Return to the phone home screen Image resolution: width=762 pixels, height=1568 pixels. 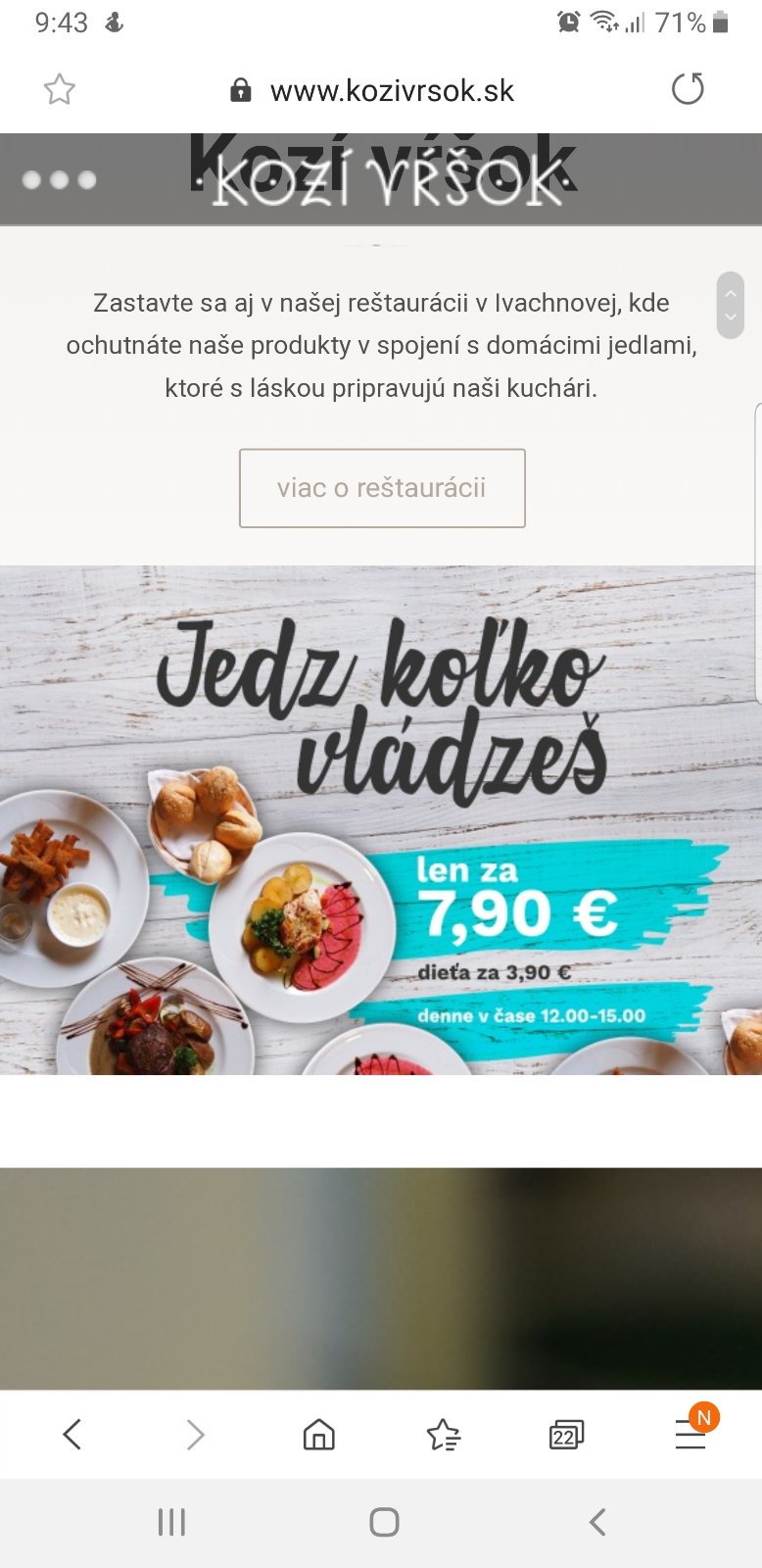pyautogui.click(x=384, y=1522)
